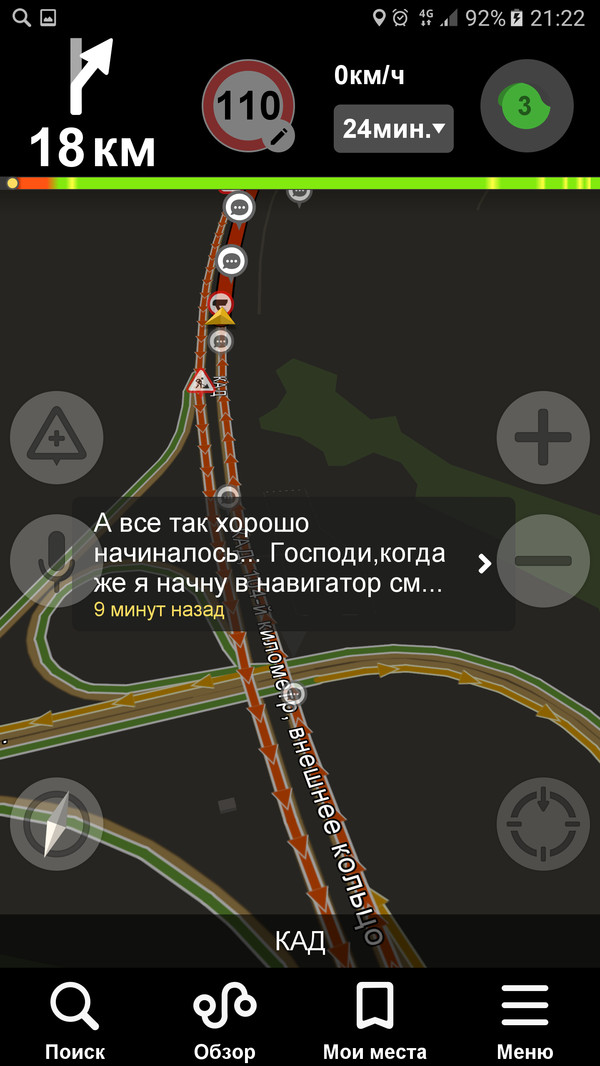
Task: Open the road comment А все так хорошо
Action: 293,564
